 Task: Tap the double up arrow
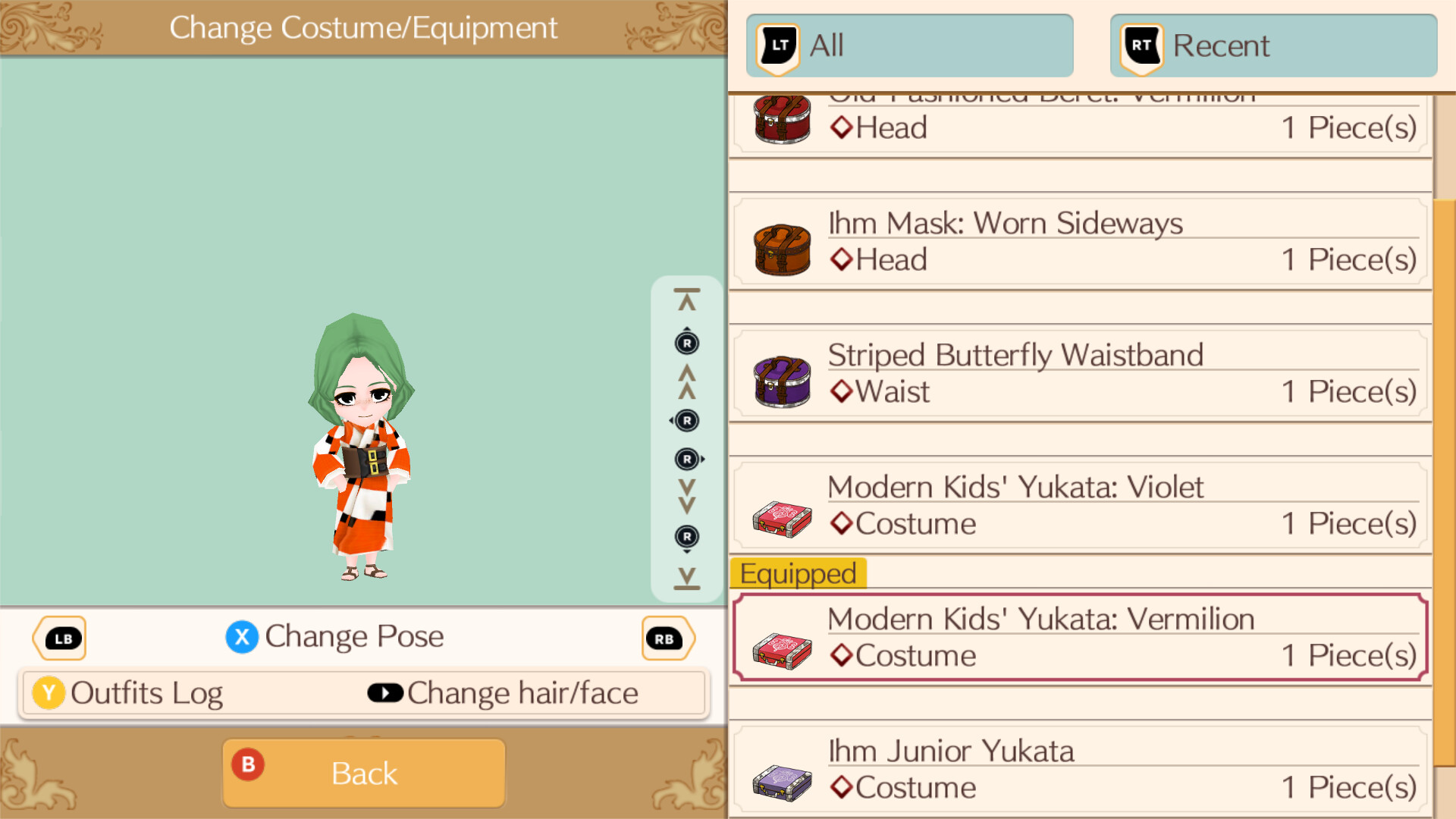[687, 381]
